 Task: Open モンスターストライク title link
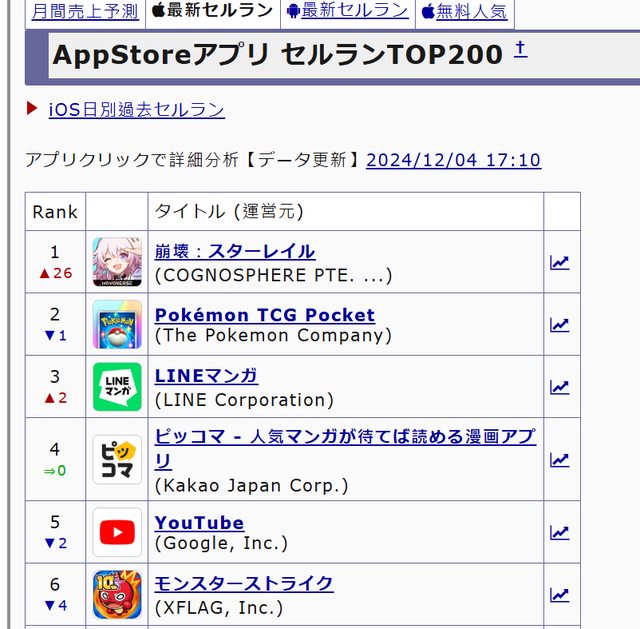pyautogui.click(x=243, y=583)
